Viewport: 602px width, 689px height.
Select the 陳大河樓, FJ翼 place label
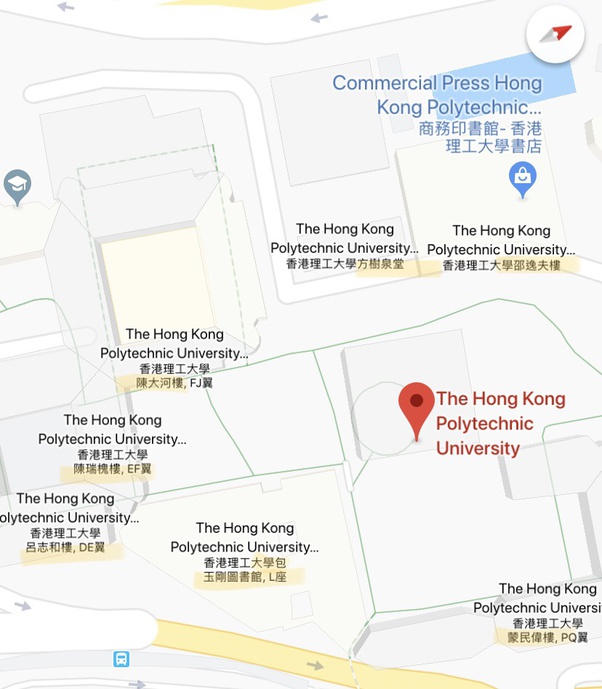coord(174,358)
